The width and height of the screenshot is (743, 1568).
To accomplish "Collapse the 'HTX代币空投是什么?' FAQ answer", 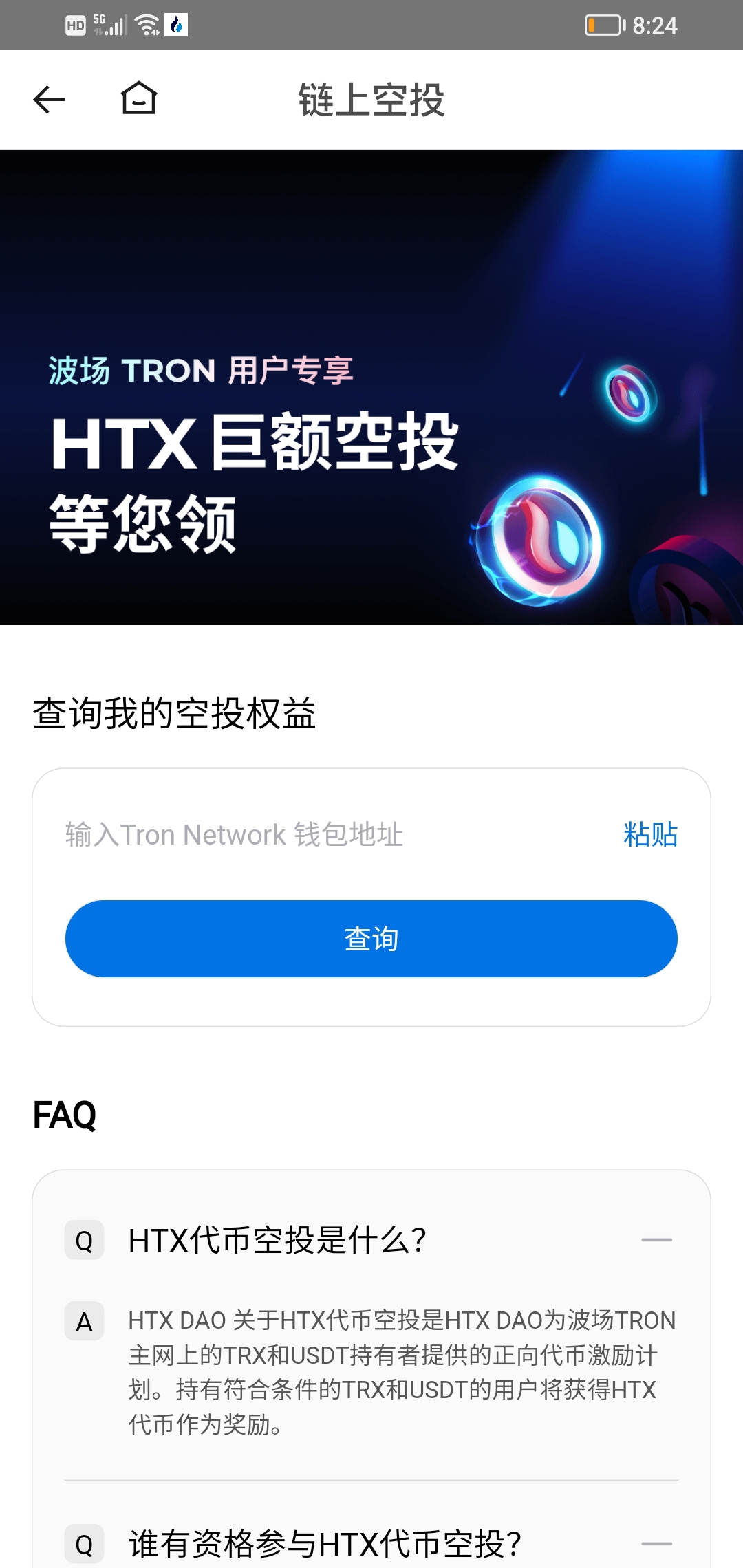I will pos(656,1240).
